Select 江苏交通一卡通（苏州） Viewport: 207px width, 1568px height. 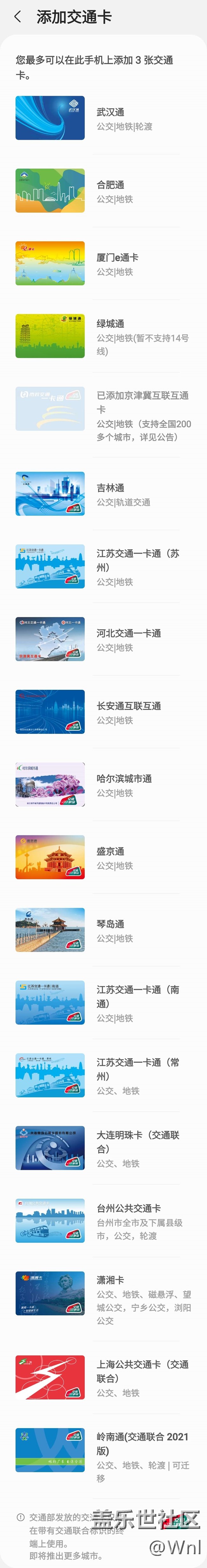(x=104, y=567)
